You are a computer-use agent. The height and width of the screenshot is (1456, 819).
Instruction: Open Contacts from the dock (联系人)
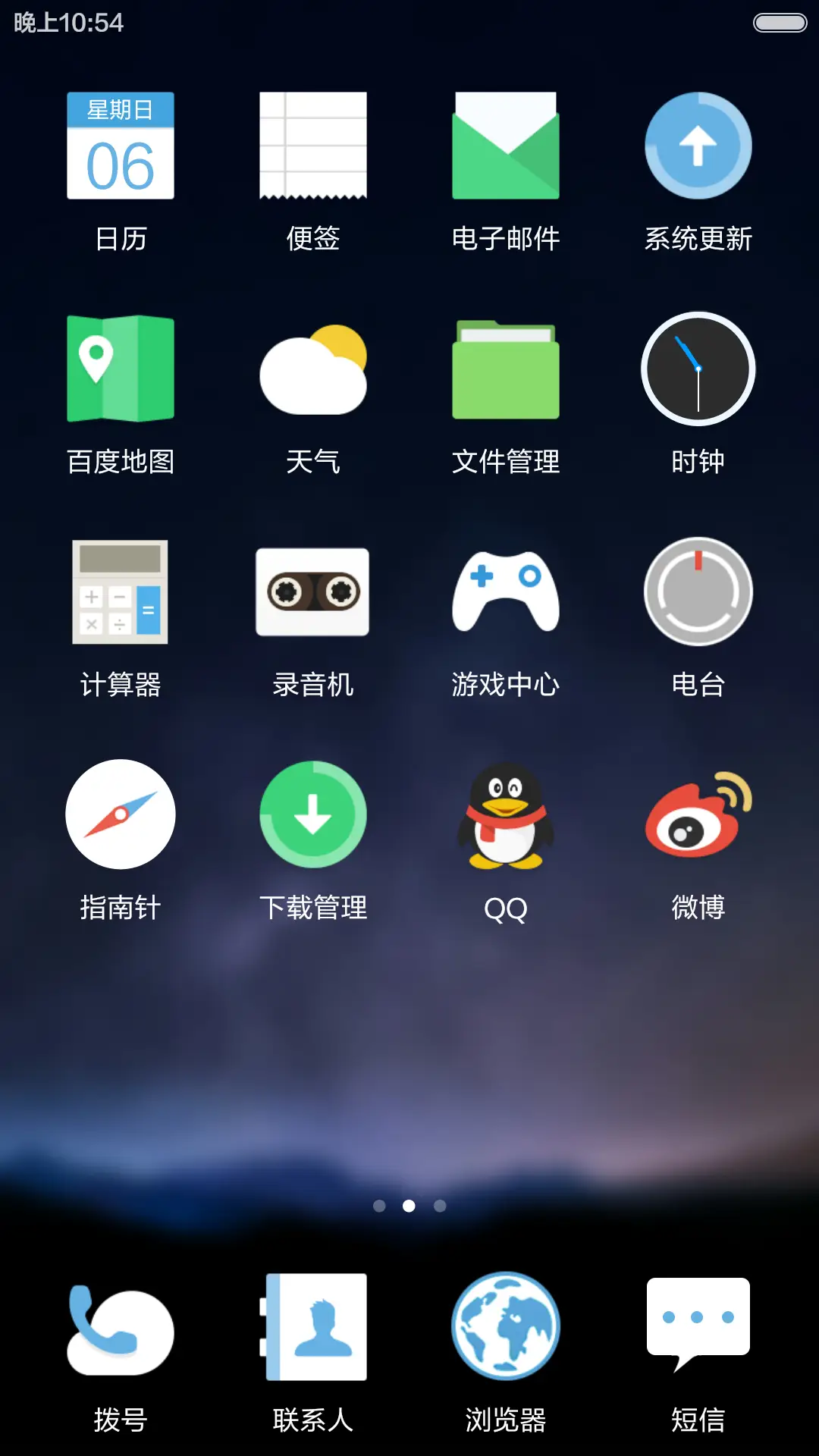(x=313, y=1329)
